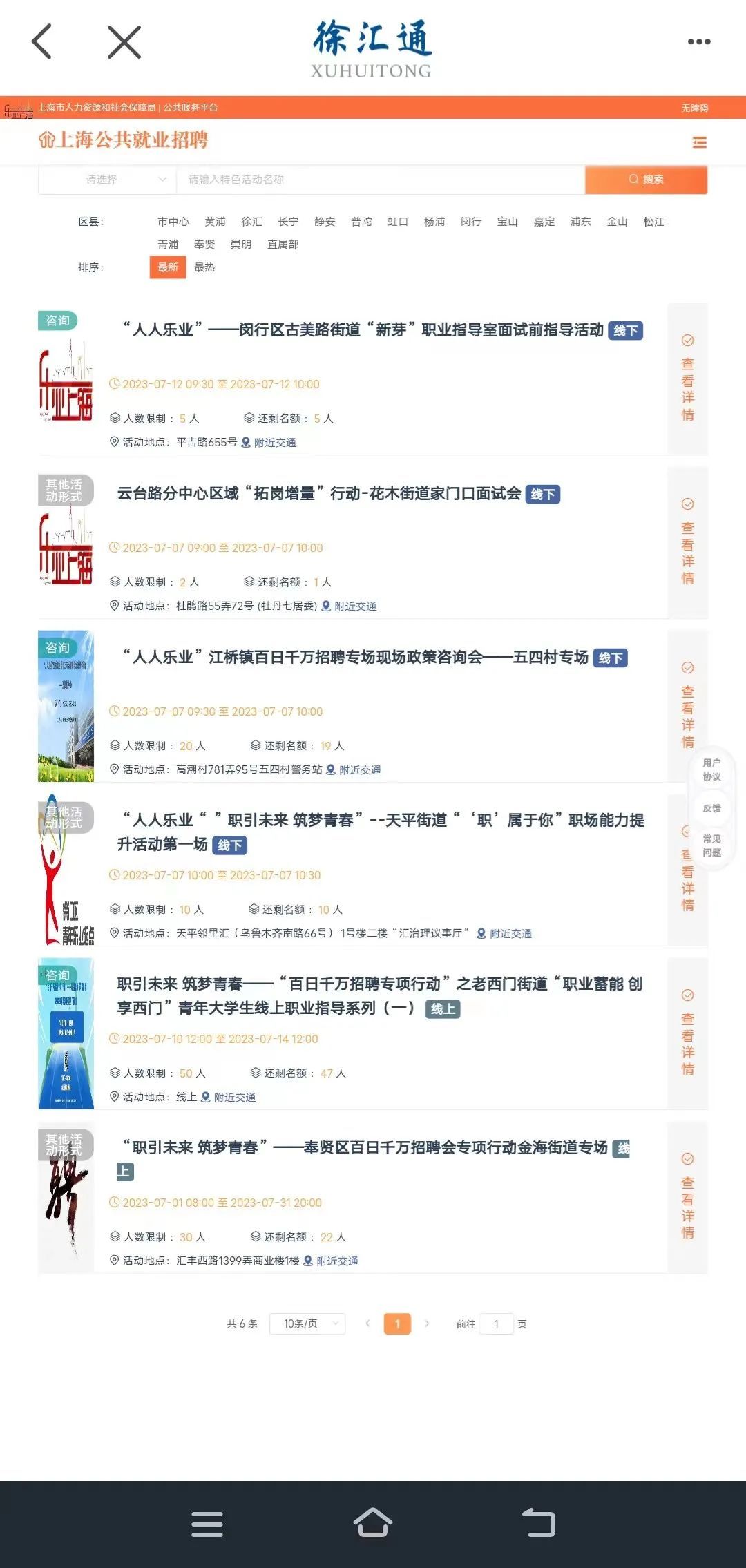Open 附近交通 for 汇丰西路1399弄

(x=331, y=1261)
